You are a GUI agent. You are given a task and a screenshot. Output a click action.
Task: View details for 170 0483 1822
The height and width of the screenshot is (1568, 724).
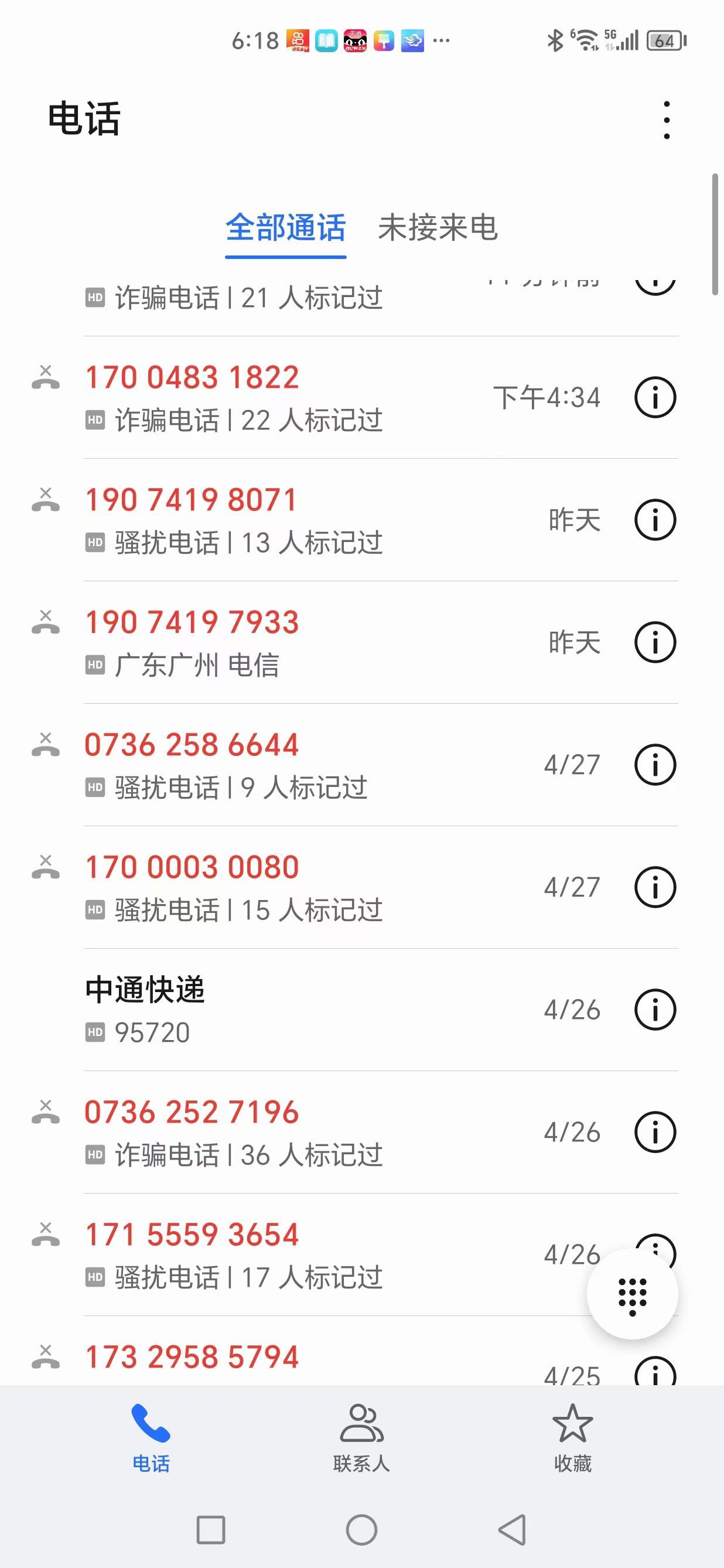(x=655, y=397)
